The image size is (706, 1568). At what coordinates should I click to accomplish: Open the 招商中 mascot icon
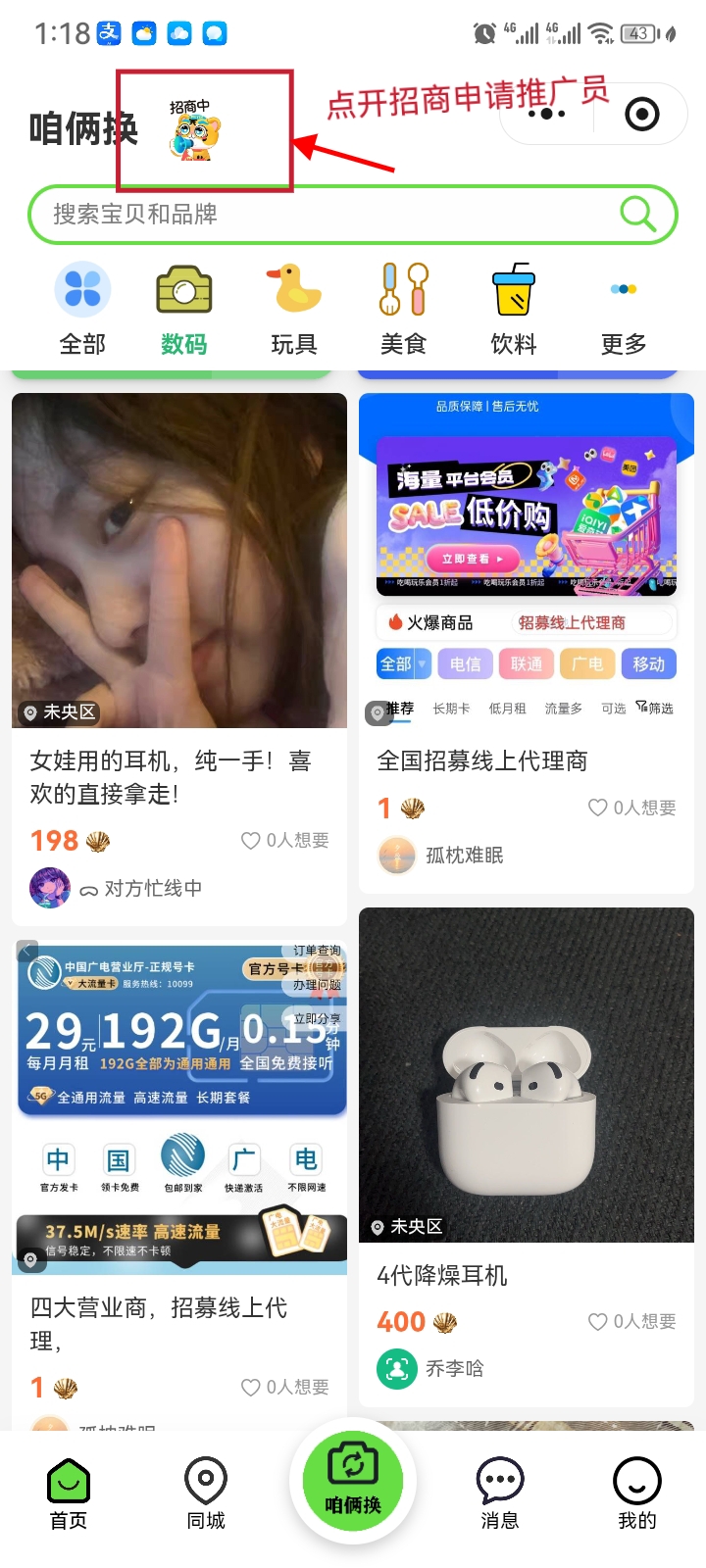click(194, 129)
